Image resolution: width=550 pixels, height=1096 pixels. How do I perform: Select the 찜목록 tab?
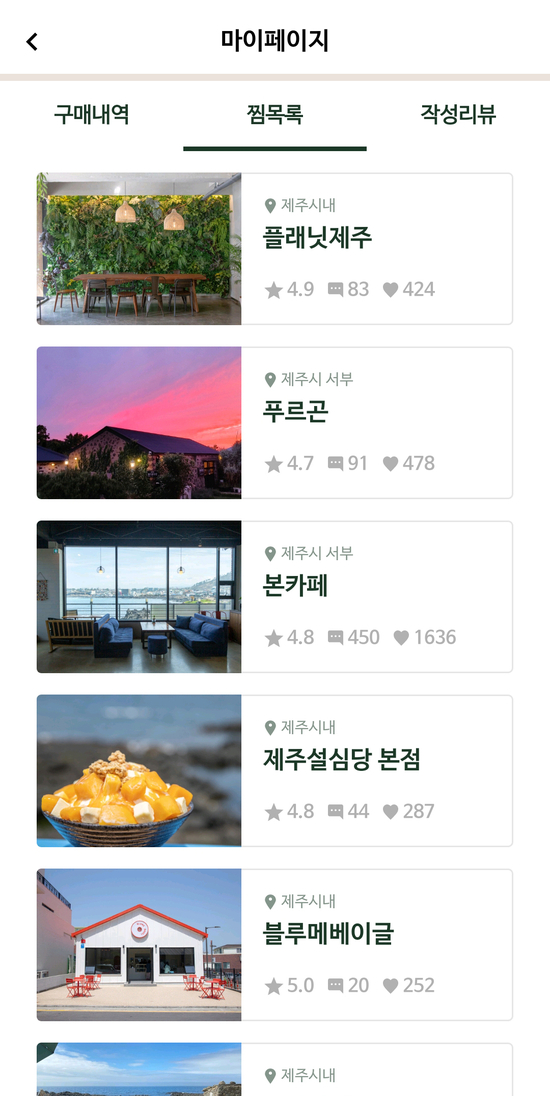pos(275,115)
